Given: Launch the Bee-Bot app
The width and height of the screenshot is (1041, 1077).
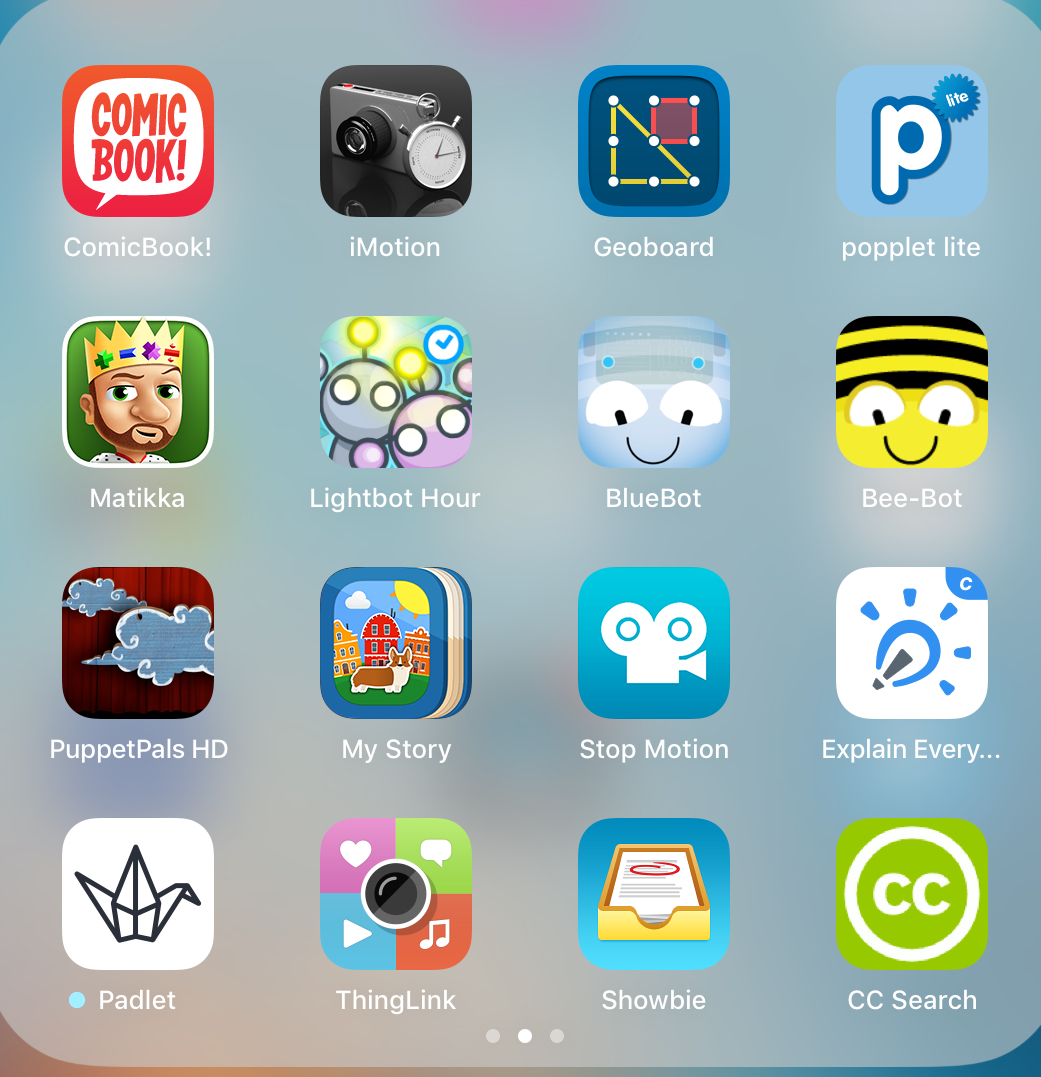Looking at the screenshot, I should point(911,392).
